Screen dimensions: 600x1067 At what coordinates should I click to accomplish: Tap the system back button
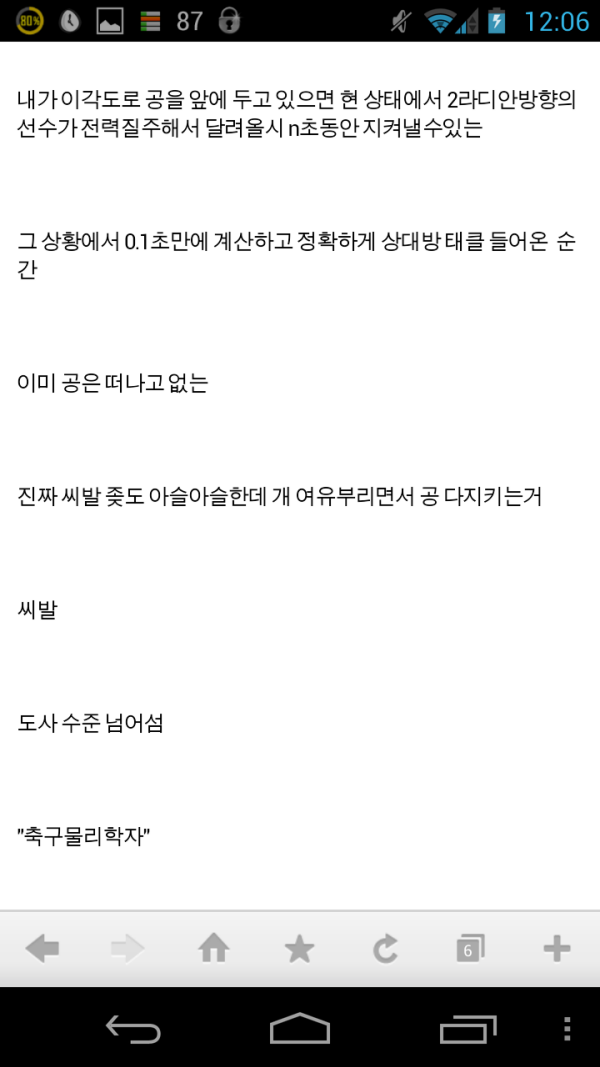133,1028
